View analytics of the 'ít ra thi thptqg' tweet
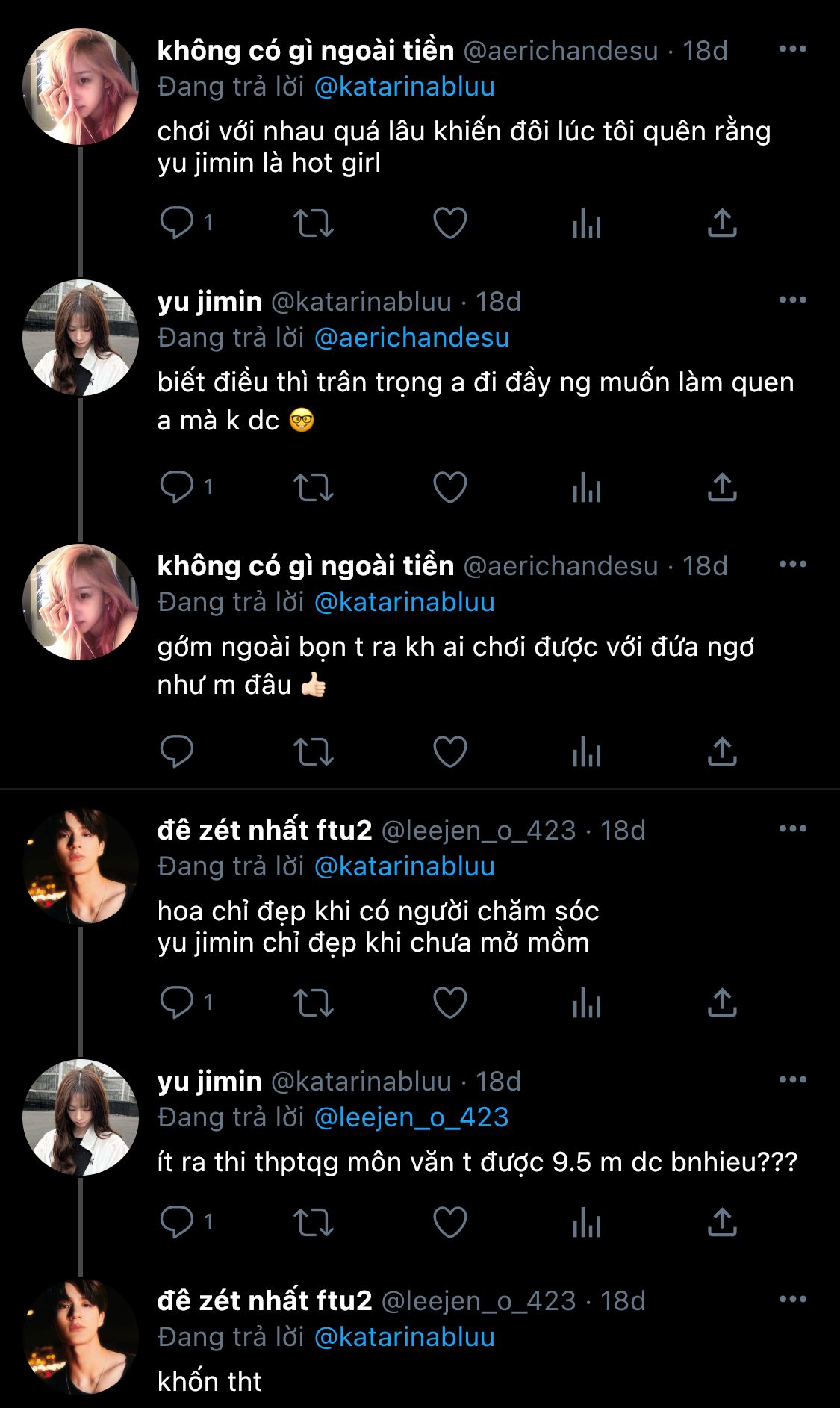The width and height of the screenshot is (840, 1408). [586, 1222]
